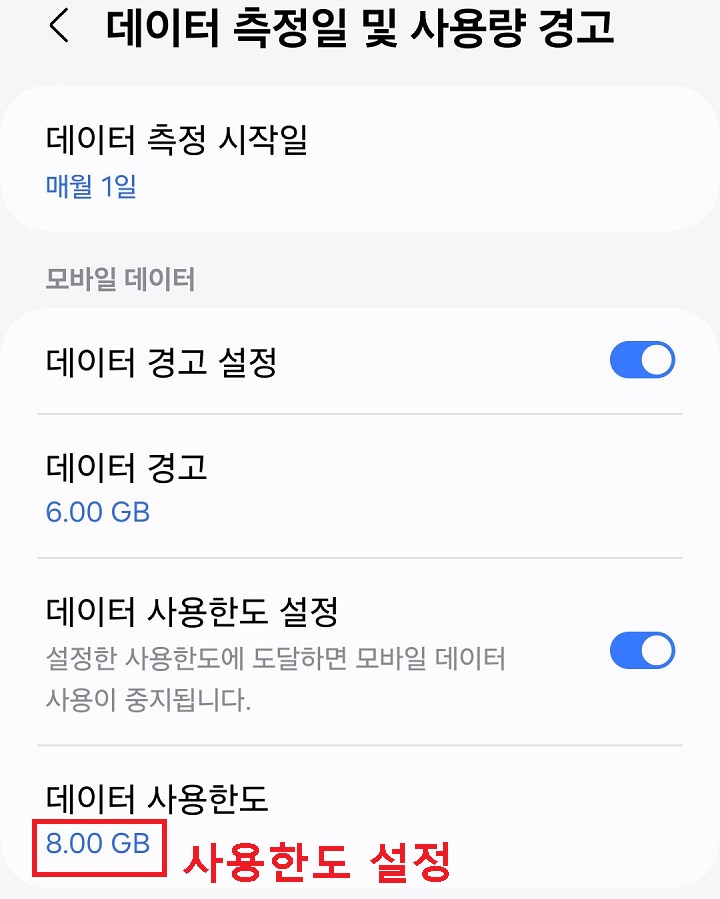The width and height of the screenshot is (720, 899).
Task: Turn off the 데이터 사용한도 설정 switch
Action: click(643, 650)
